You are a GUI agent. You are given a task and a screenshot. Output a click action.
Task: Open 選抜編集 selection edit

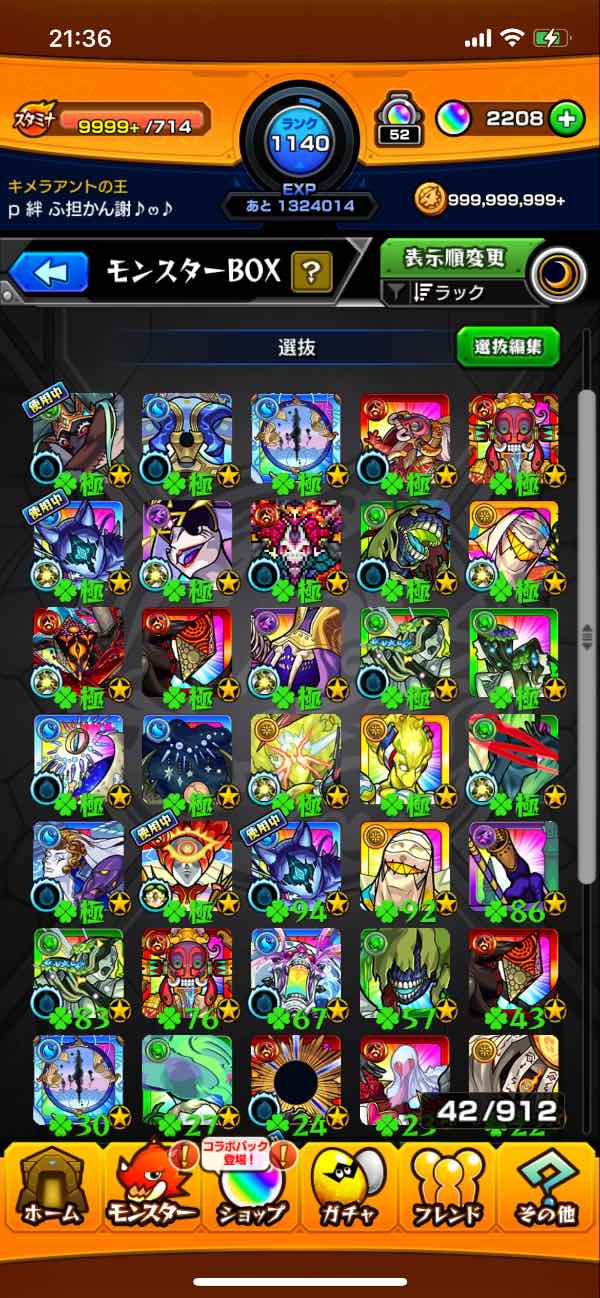[x=508, y=347]
